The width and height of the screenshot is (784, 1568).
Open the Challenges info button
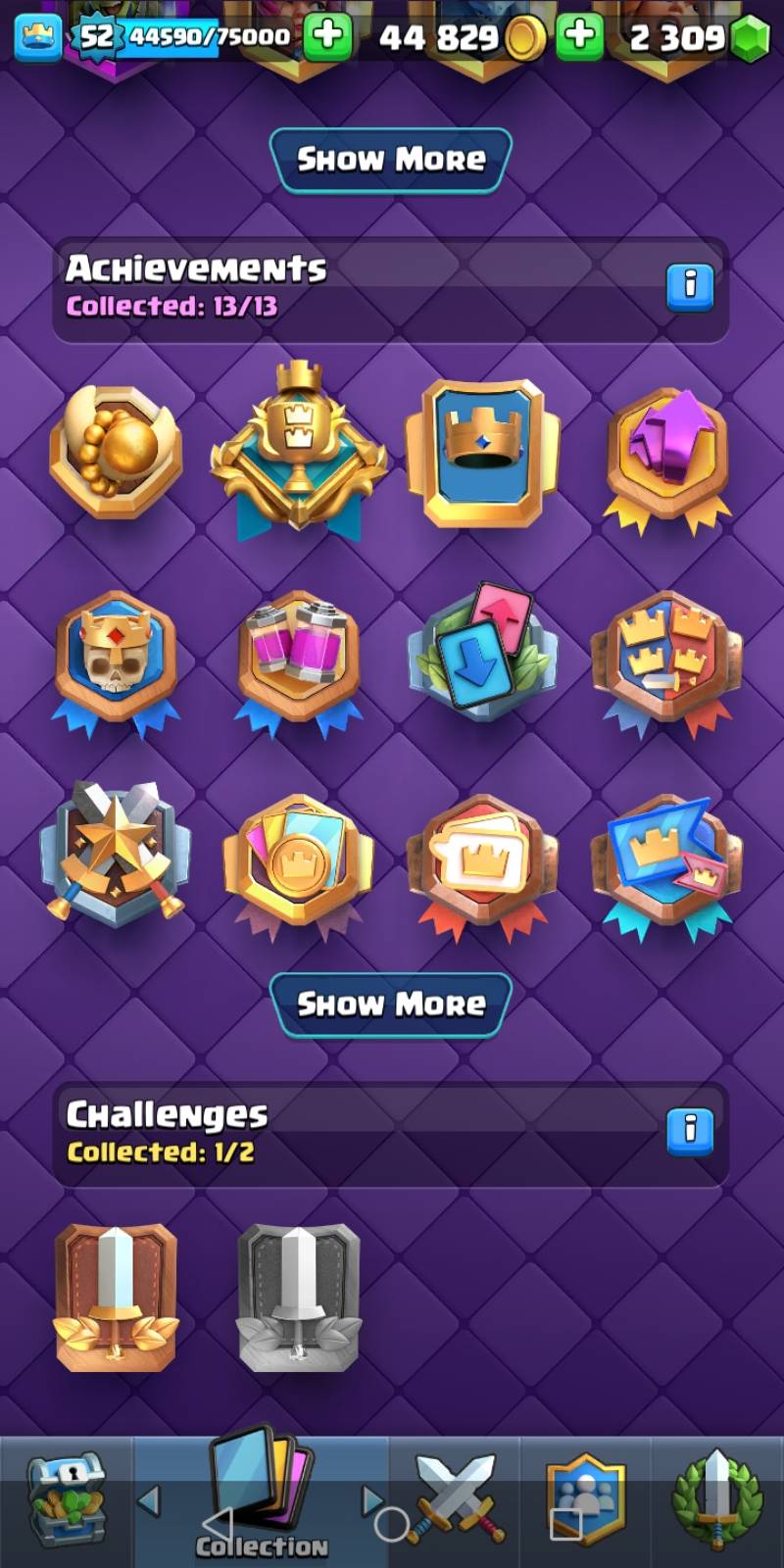690,1132
